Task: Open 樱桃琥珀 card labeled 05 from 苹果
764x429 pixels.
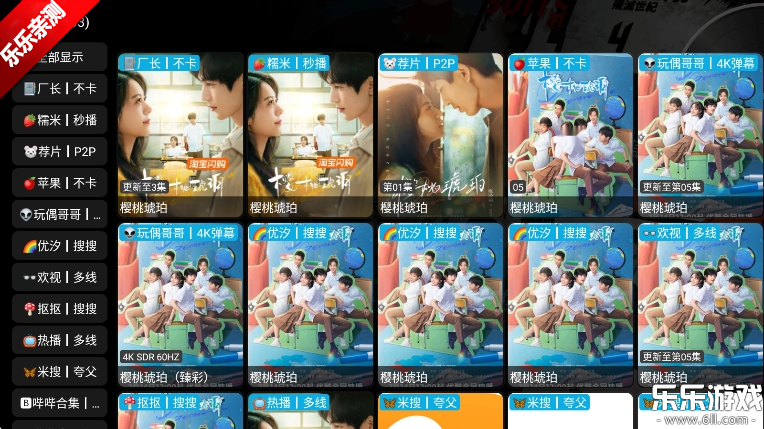Action: [571, 135]
